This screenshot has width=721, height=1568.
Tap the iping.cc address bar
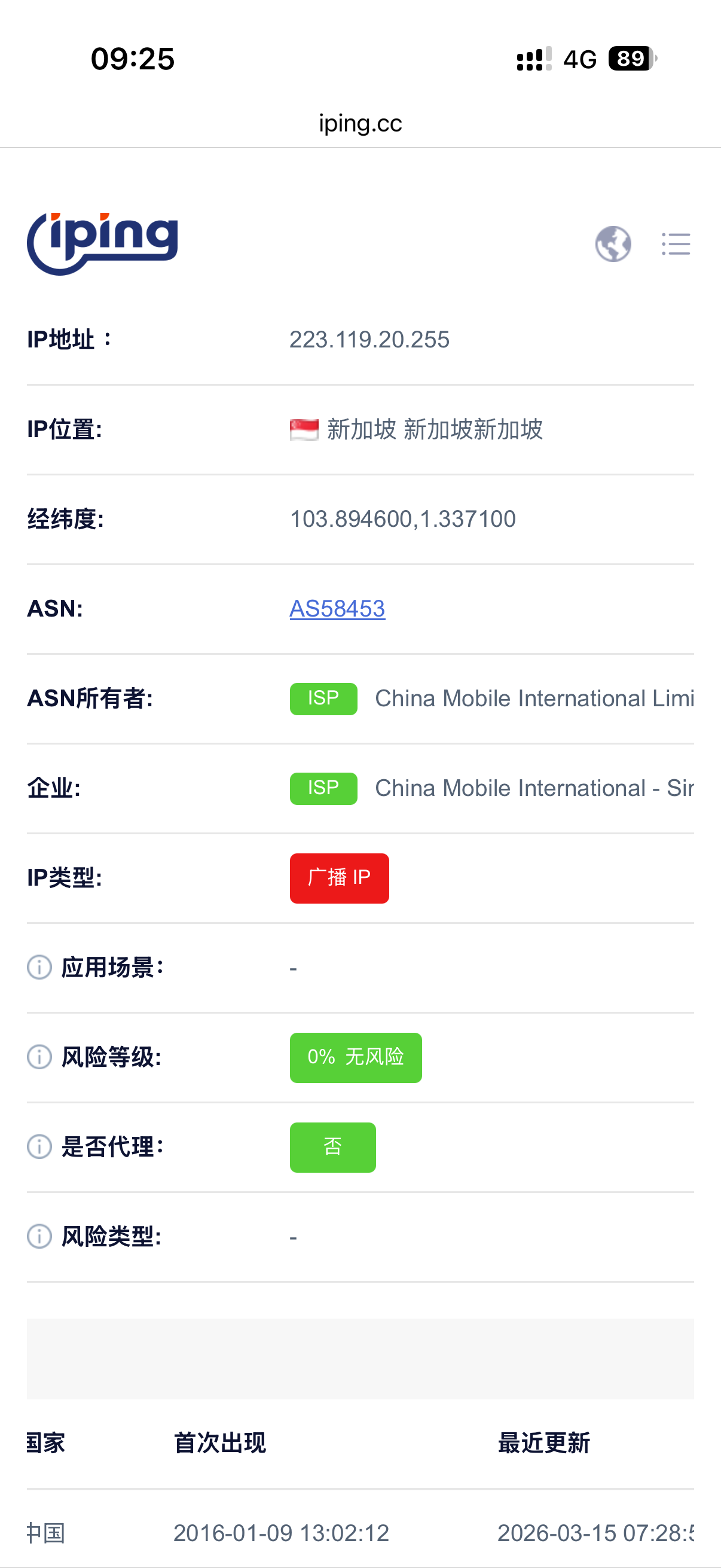point(360,124)
